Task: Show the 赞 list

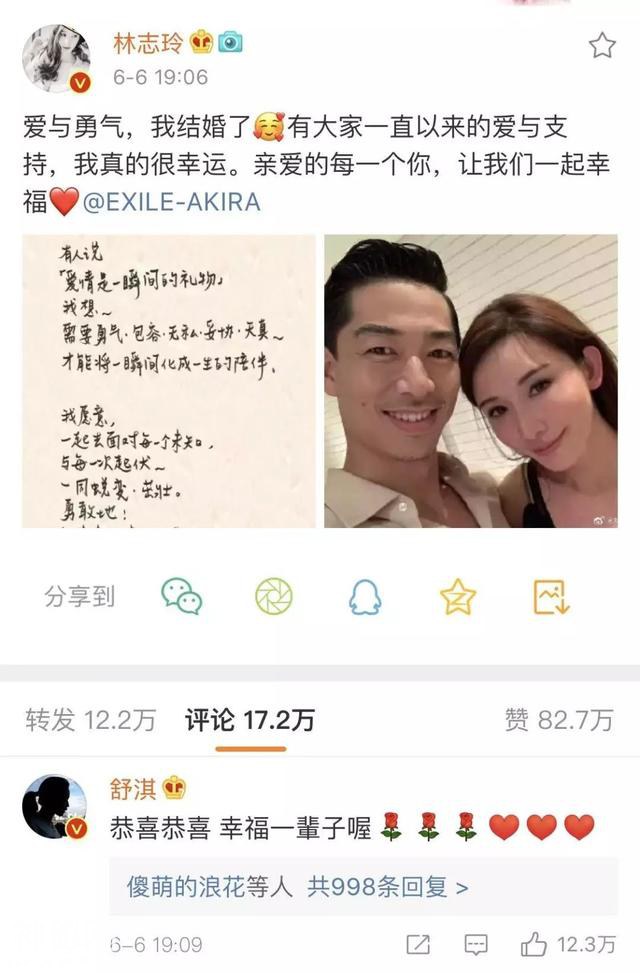Action: point(559,719)
